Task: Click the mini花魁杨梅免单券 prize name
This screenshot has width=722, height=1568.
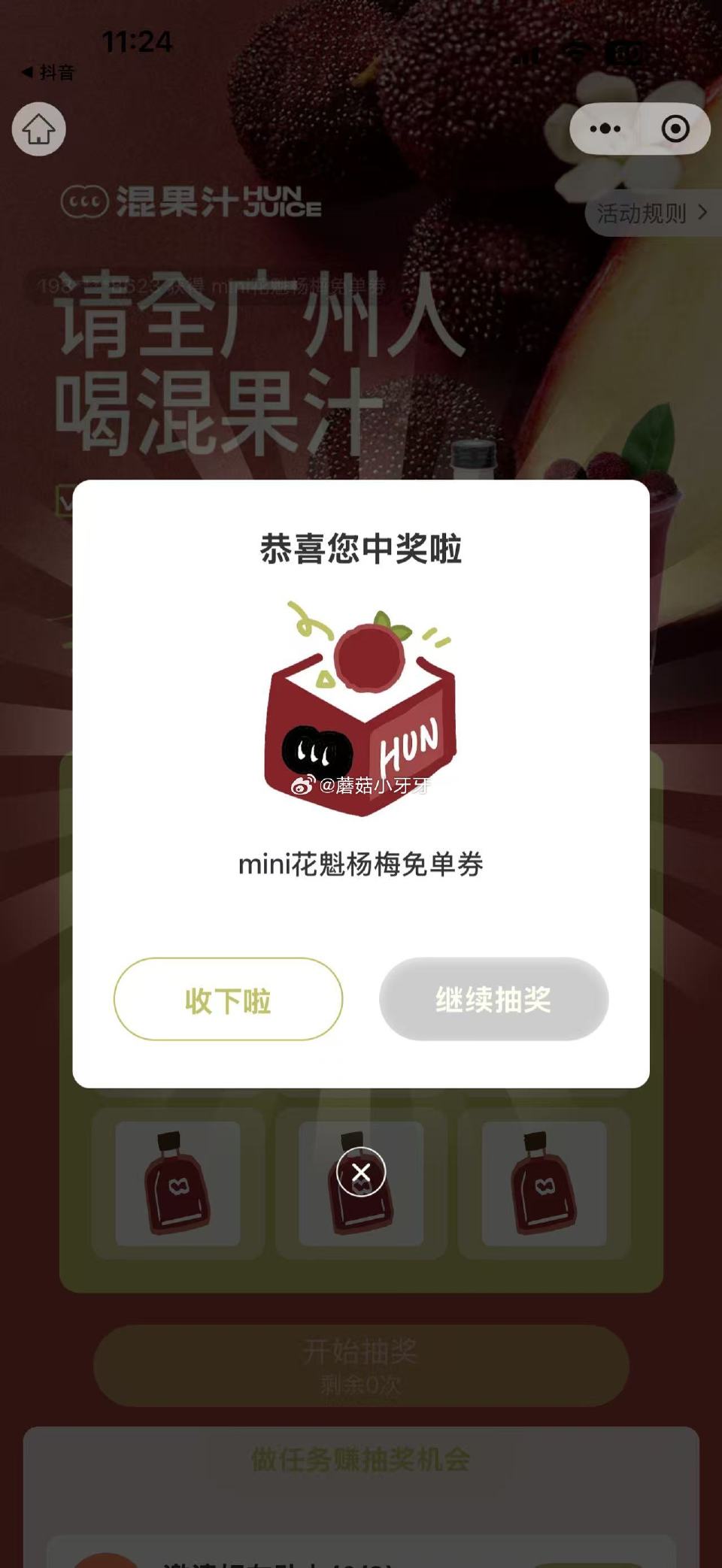Action: 361,865
